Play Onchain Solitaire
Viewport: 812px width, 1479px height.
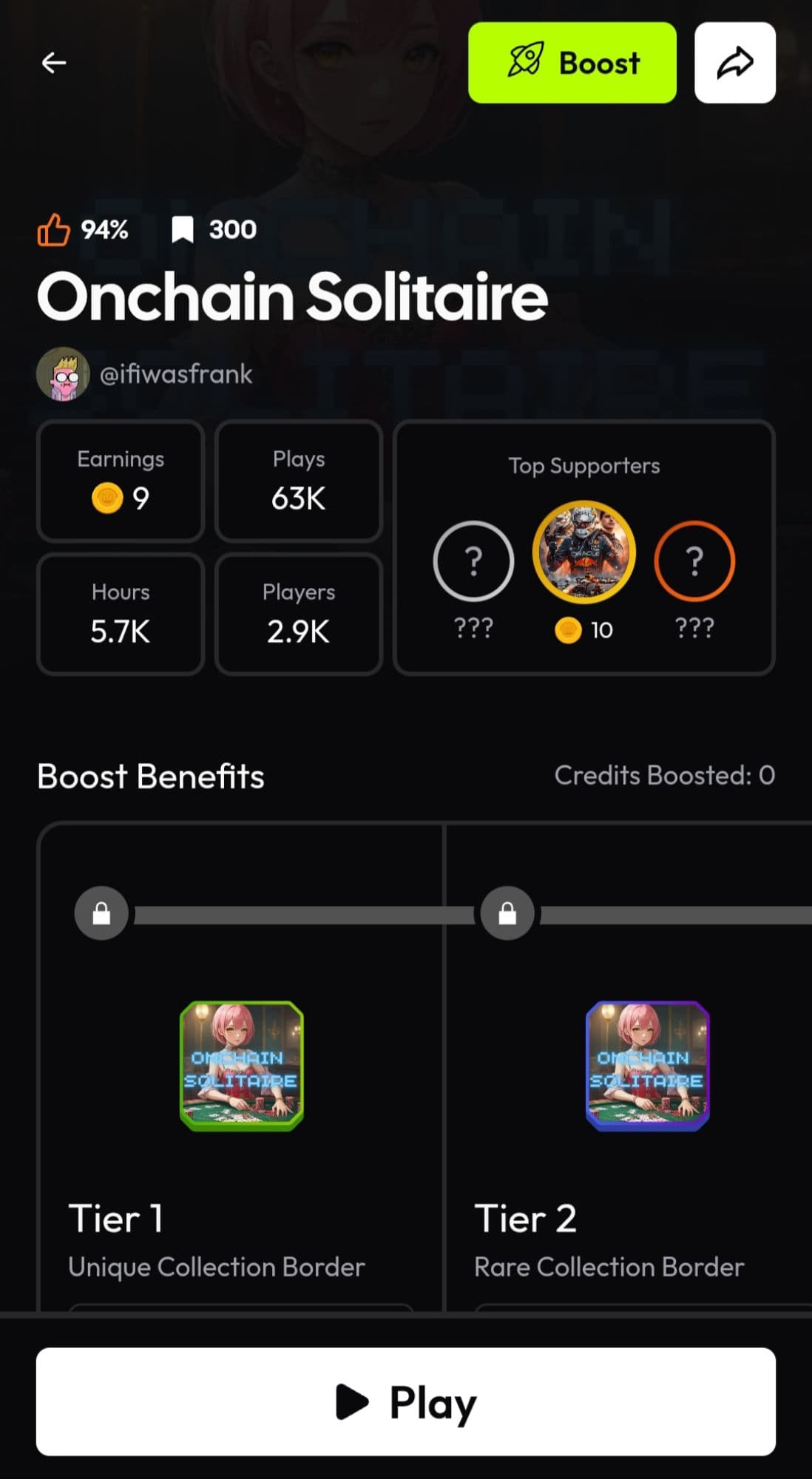[405, 1401]
